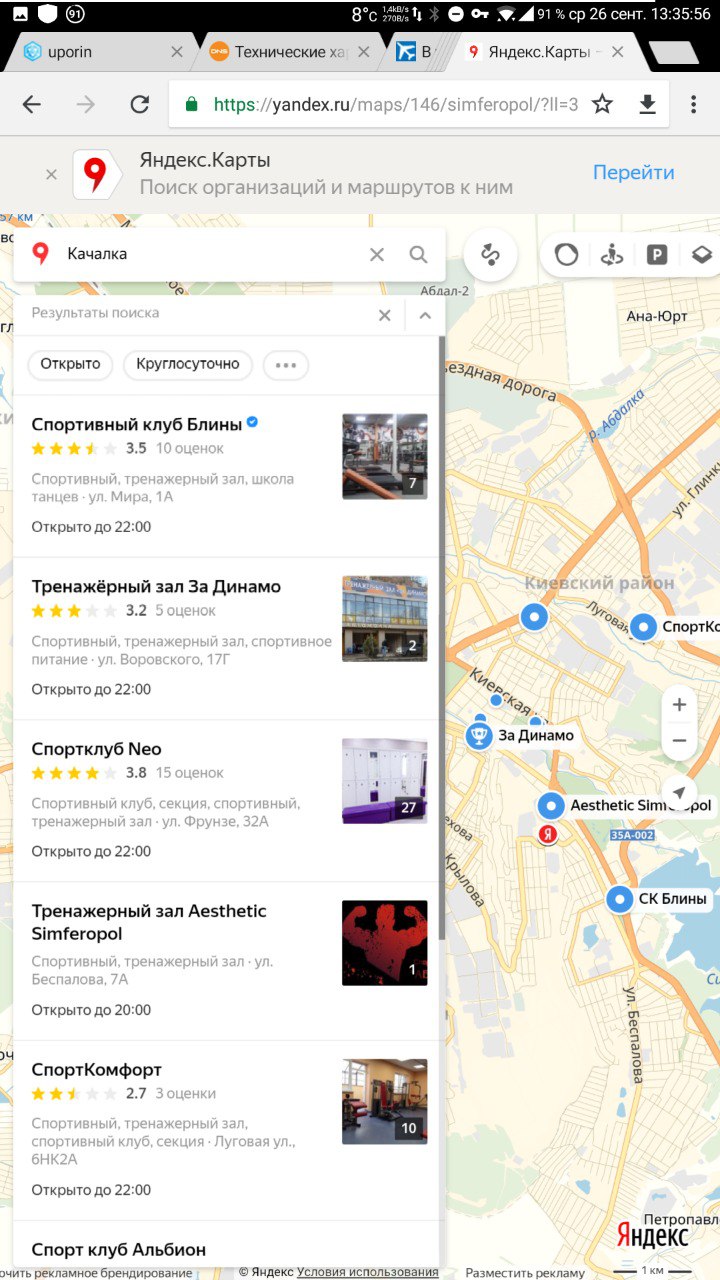The height and width of the screenshot is (1280, 720).
Task: Select Тренажерный зал Aesthetic Simferopol
Action: point(149,922)
